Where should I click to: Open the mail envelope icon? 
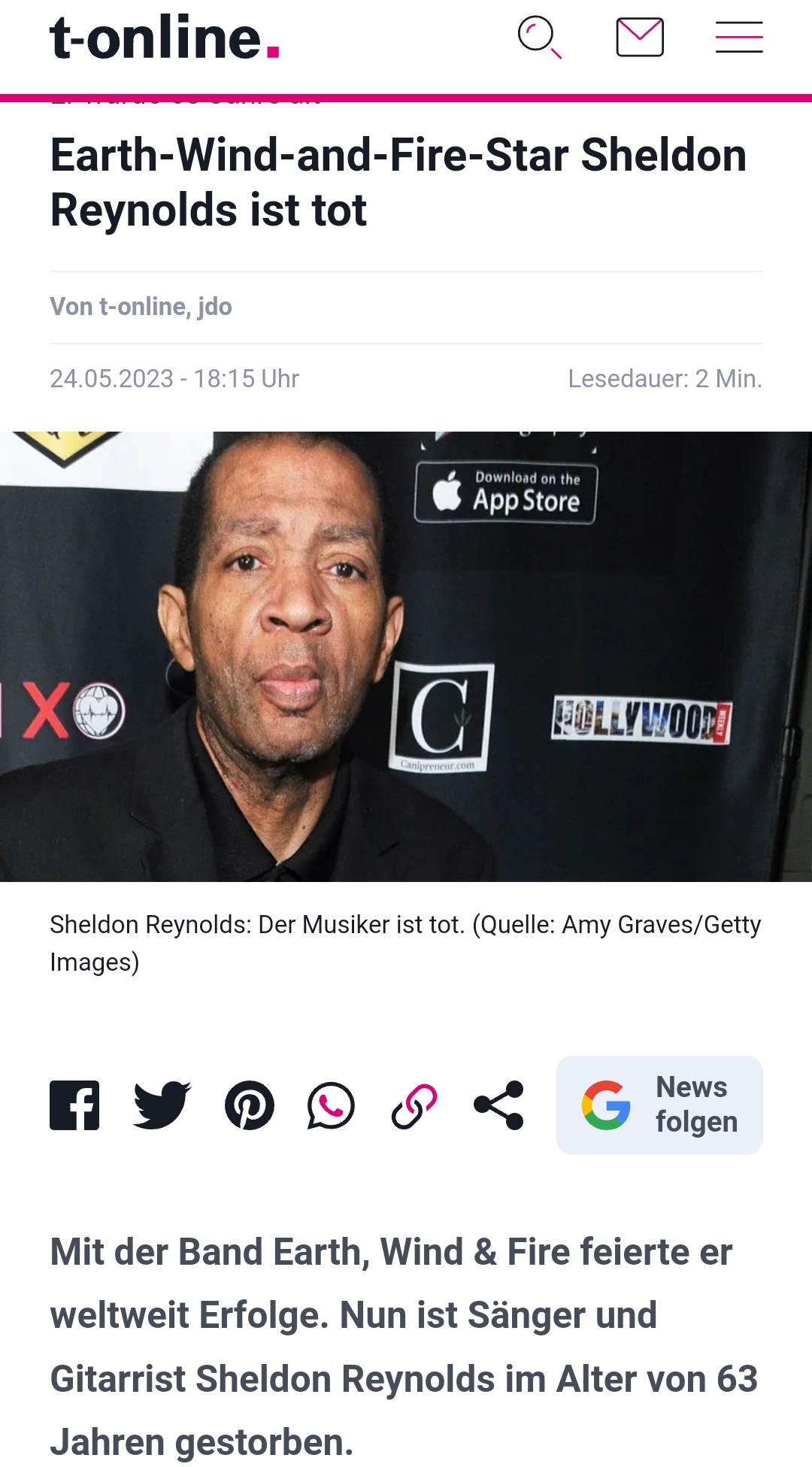[x=640, y=38]
